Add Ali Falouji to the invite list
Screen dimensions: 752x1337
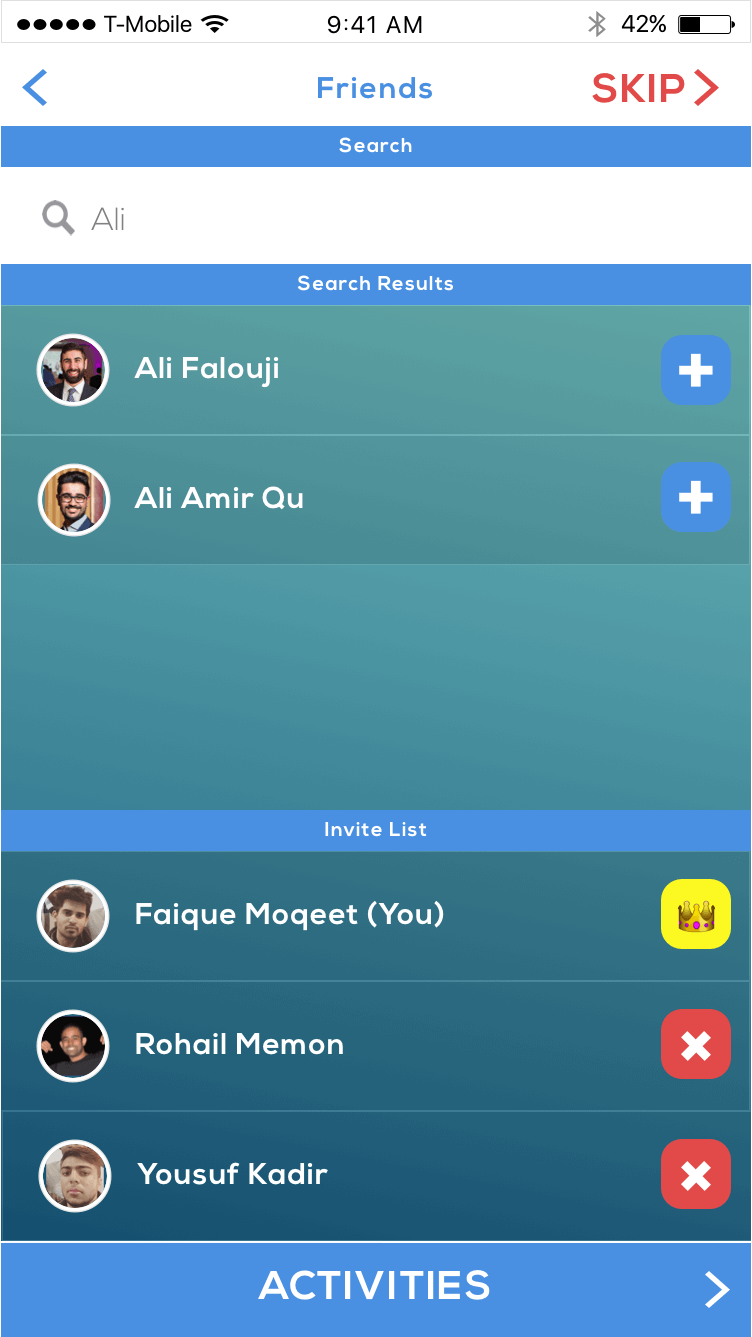695,370
